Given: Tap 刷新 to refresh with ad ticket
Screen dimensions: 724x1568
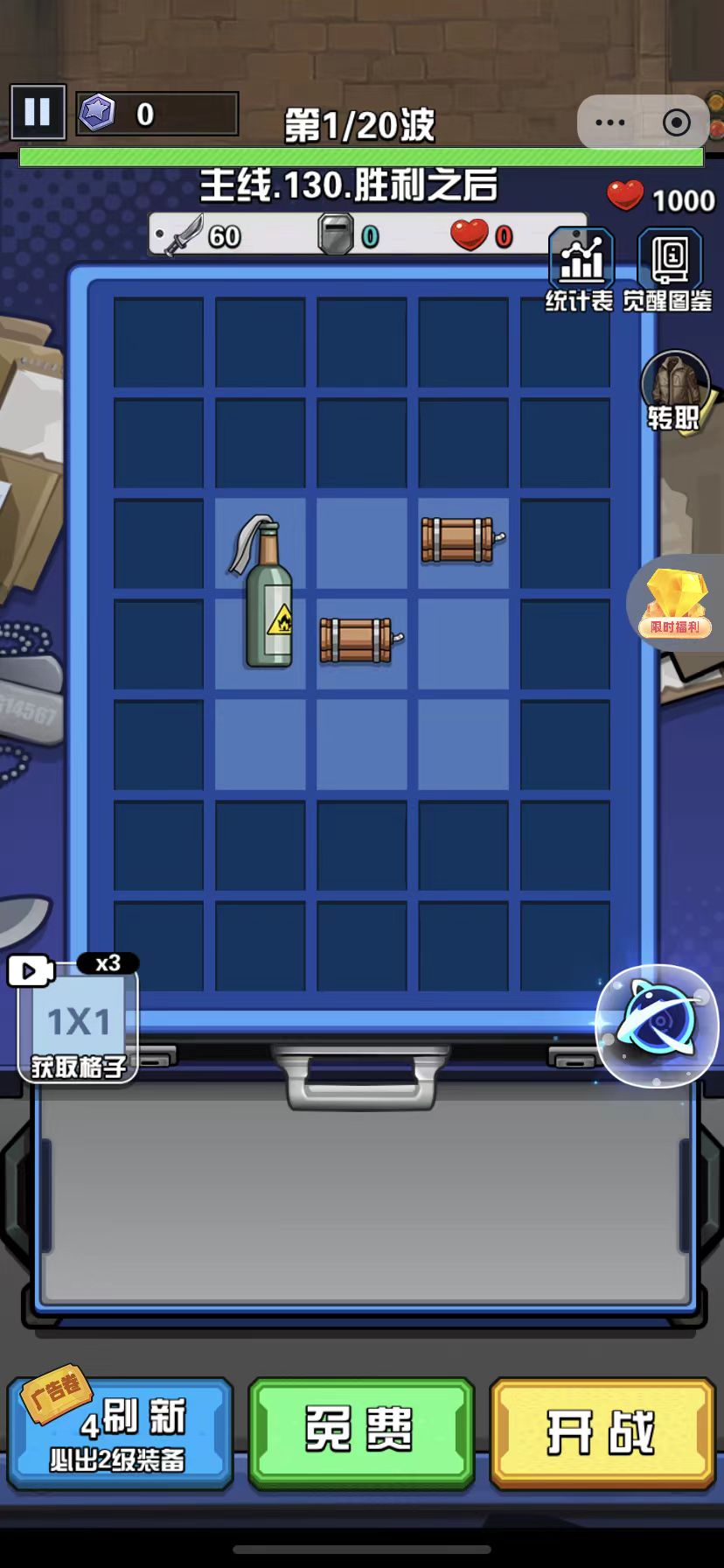Looking at the screenshot, I should click(121, 1432).
